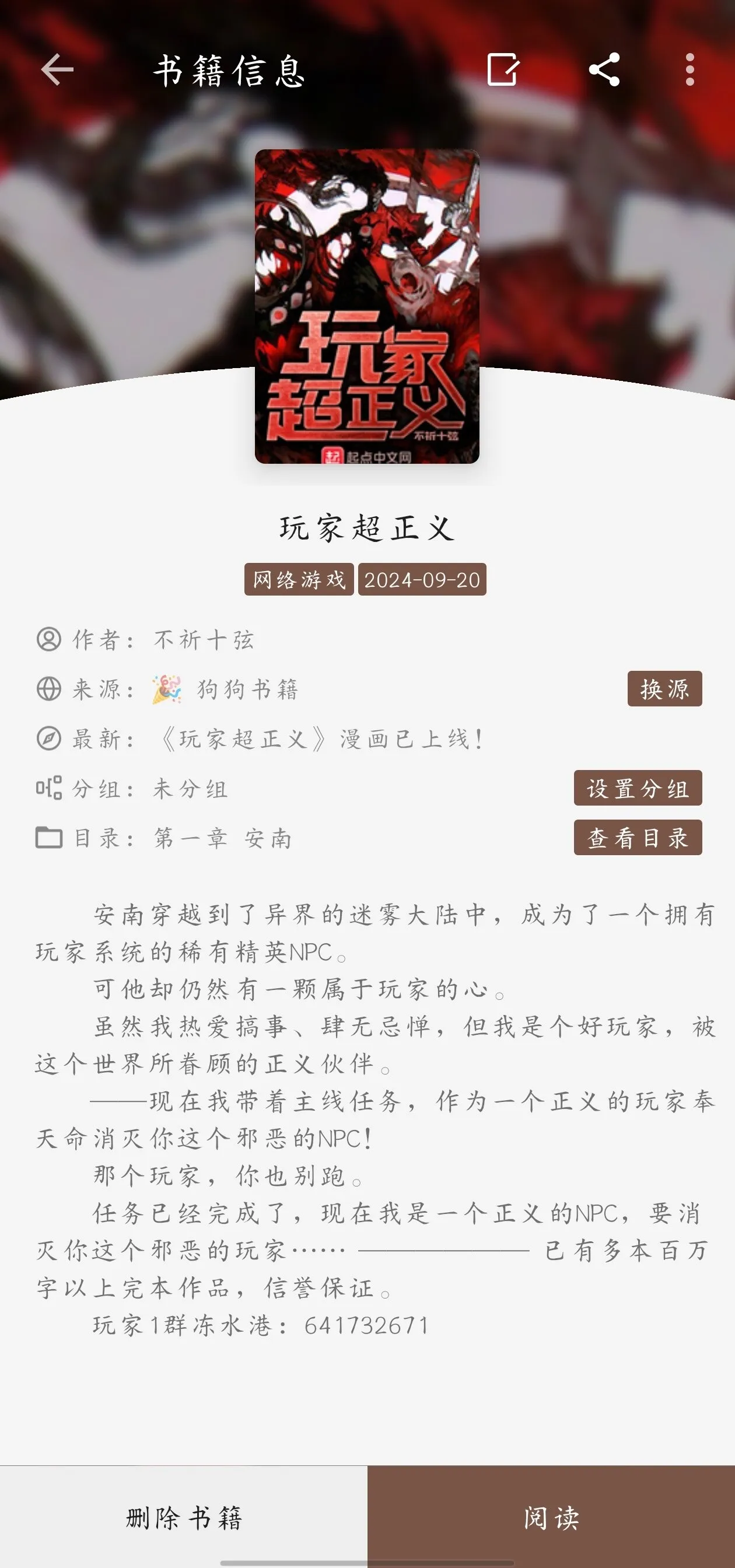Open 设置分组 to set the group
Screen dimensions: 735x1568
click(638, 788)
